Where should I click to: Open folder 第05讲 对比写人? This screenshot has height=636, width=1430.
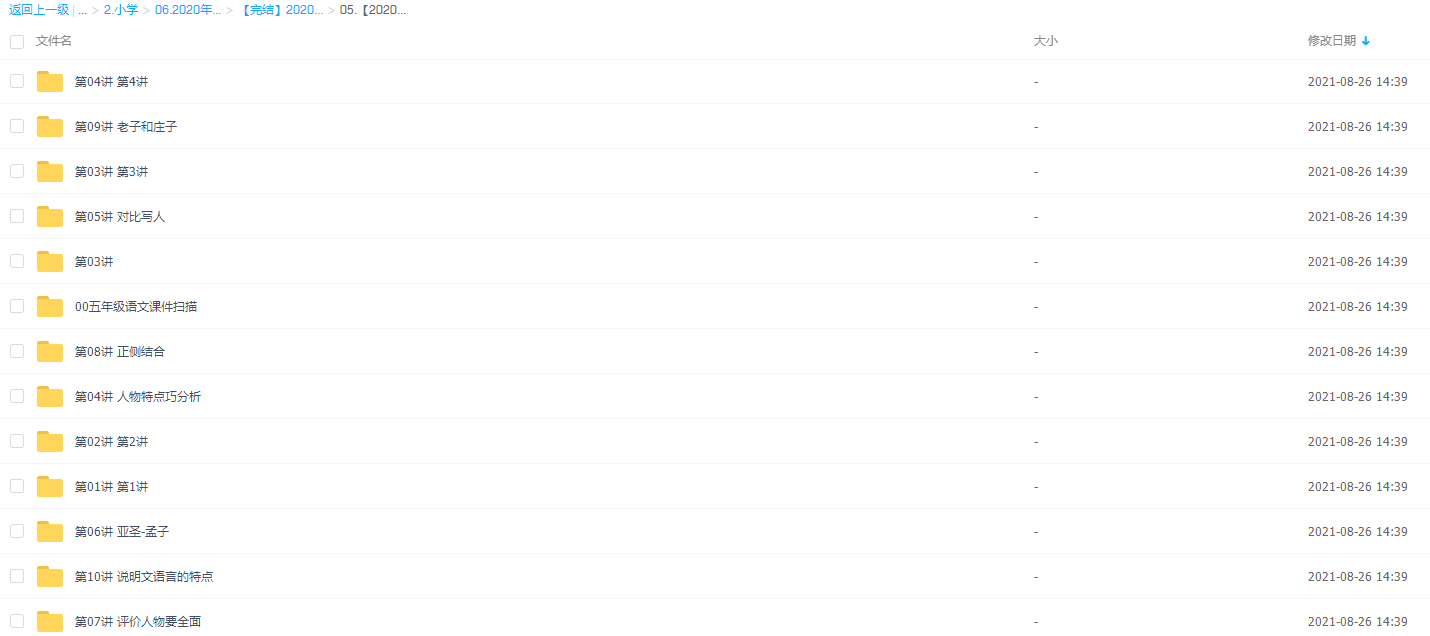[x=119, y=217]
